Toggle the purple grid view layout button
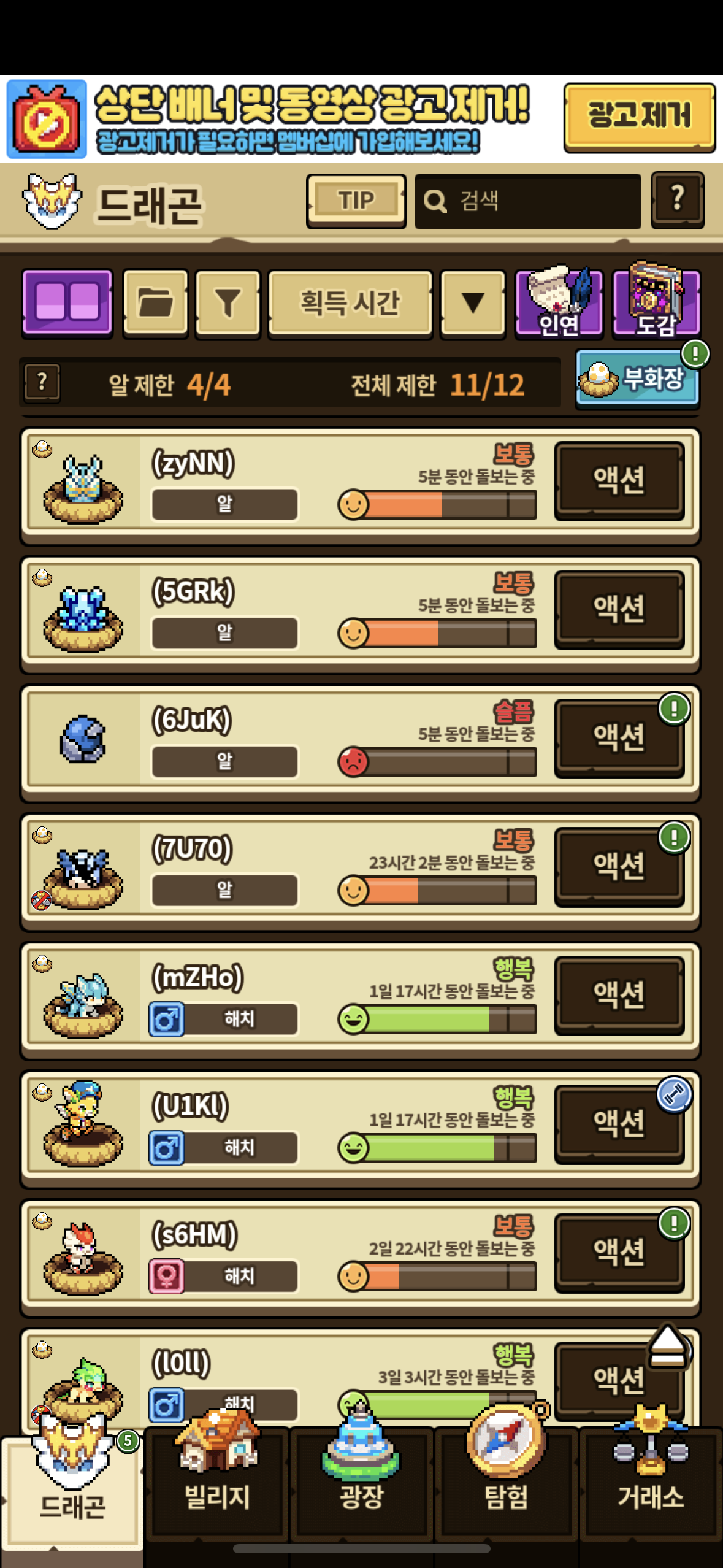The width and height of the screenshot is (723, 1568). coord(67,303)
